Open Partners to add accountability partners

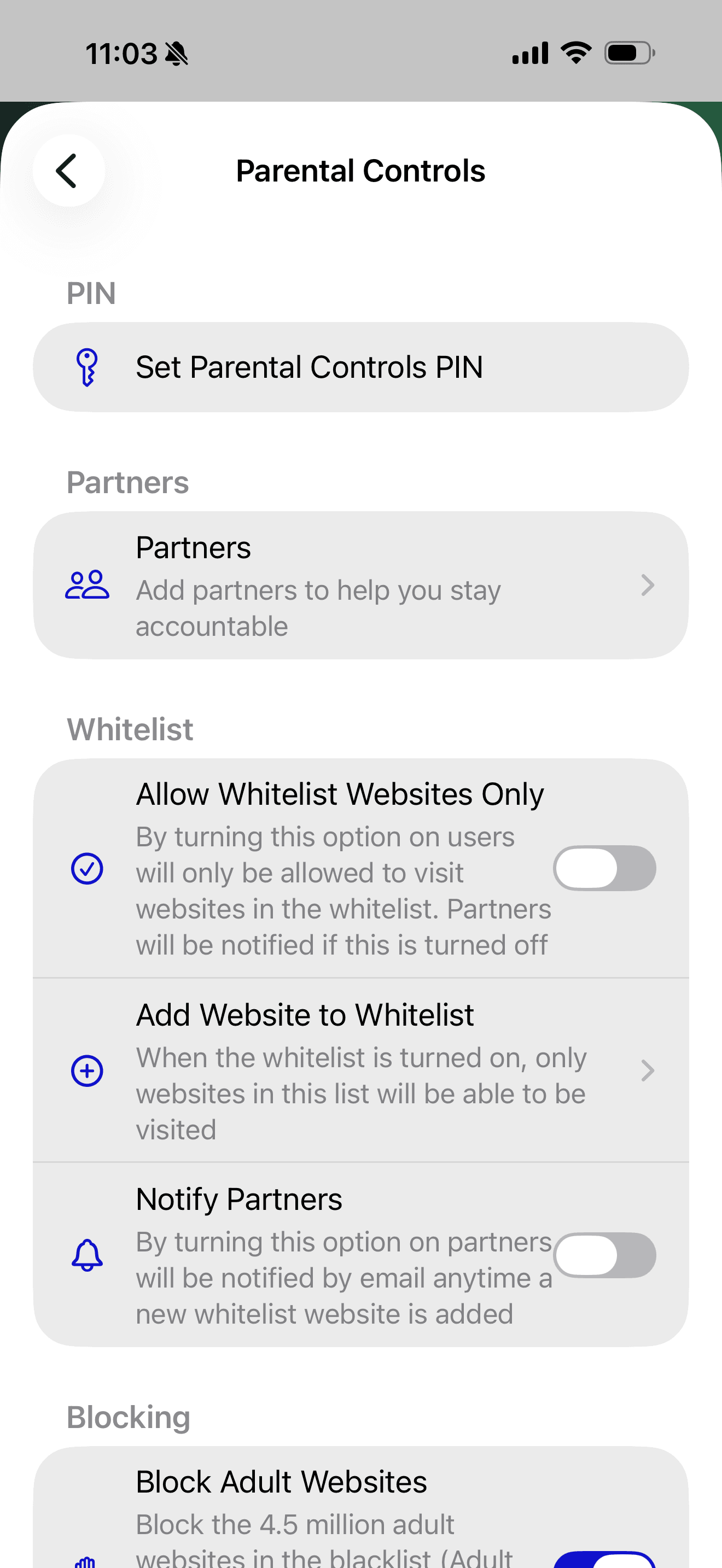pyautogui.click(x=362, y=586)
